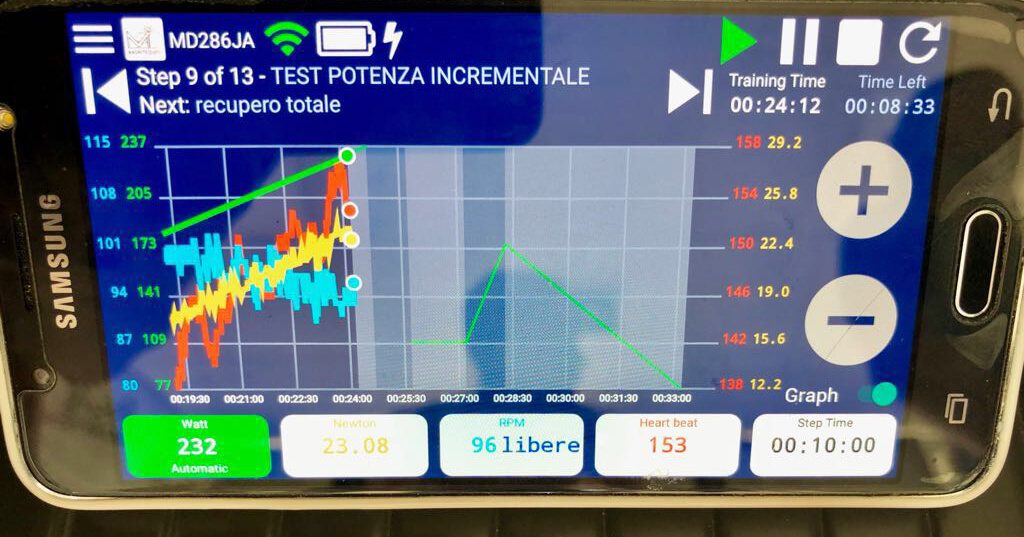Increase resistance with the plus button
Screen dimensions: 1024x537
coord(864,190)
